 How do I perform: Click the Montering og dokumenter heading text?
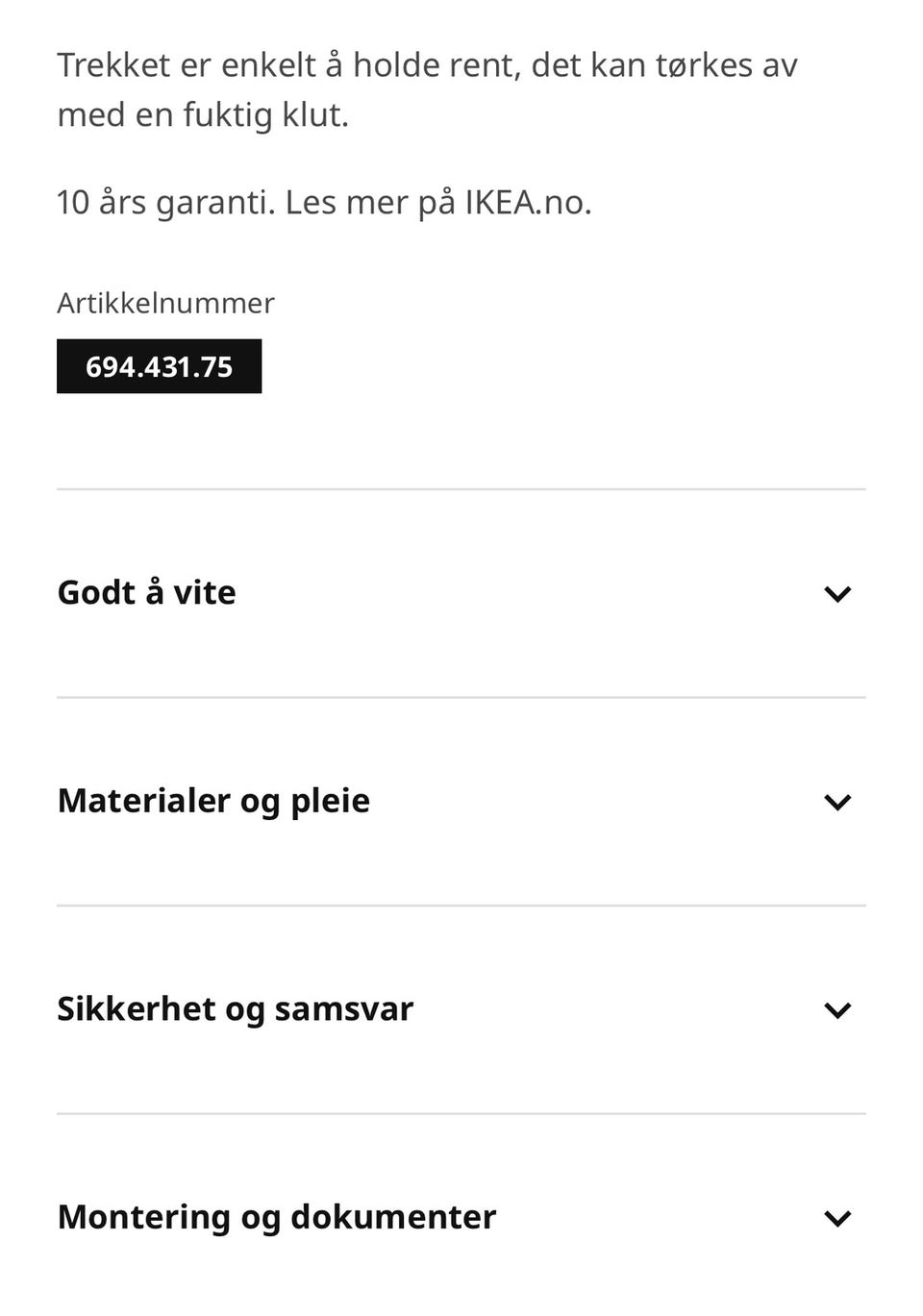[x=276, y=1217]
